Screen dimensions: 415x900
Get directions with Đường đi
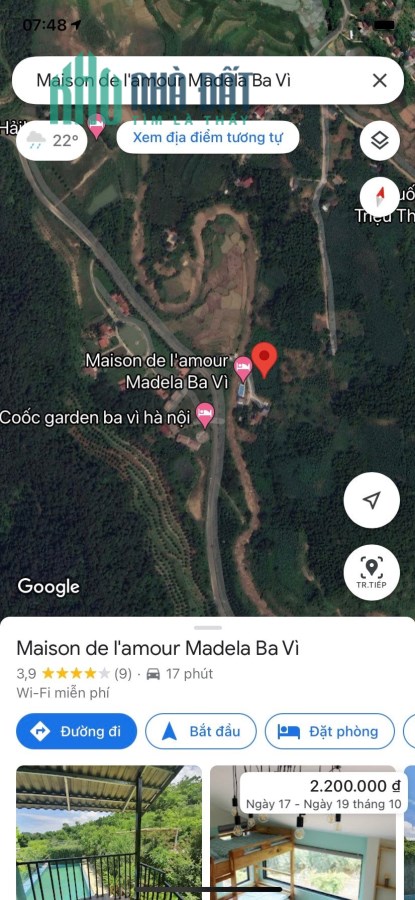(x=76, y=731)
